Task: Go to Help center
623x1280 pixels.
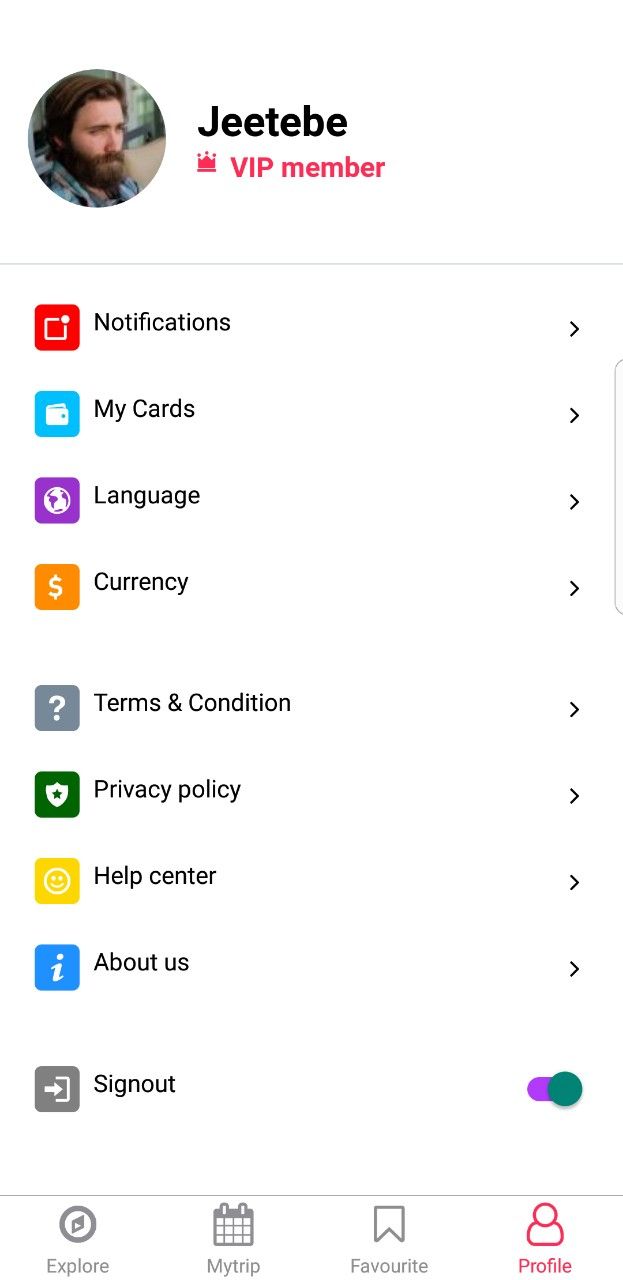Action: 311,881
